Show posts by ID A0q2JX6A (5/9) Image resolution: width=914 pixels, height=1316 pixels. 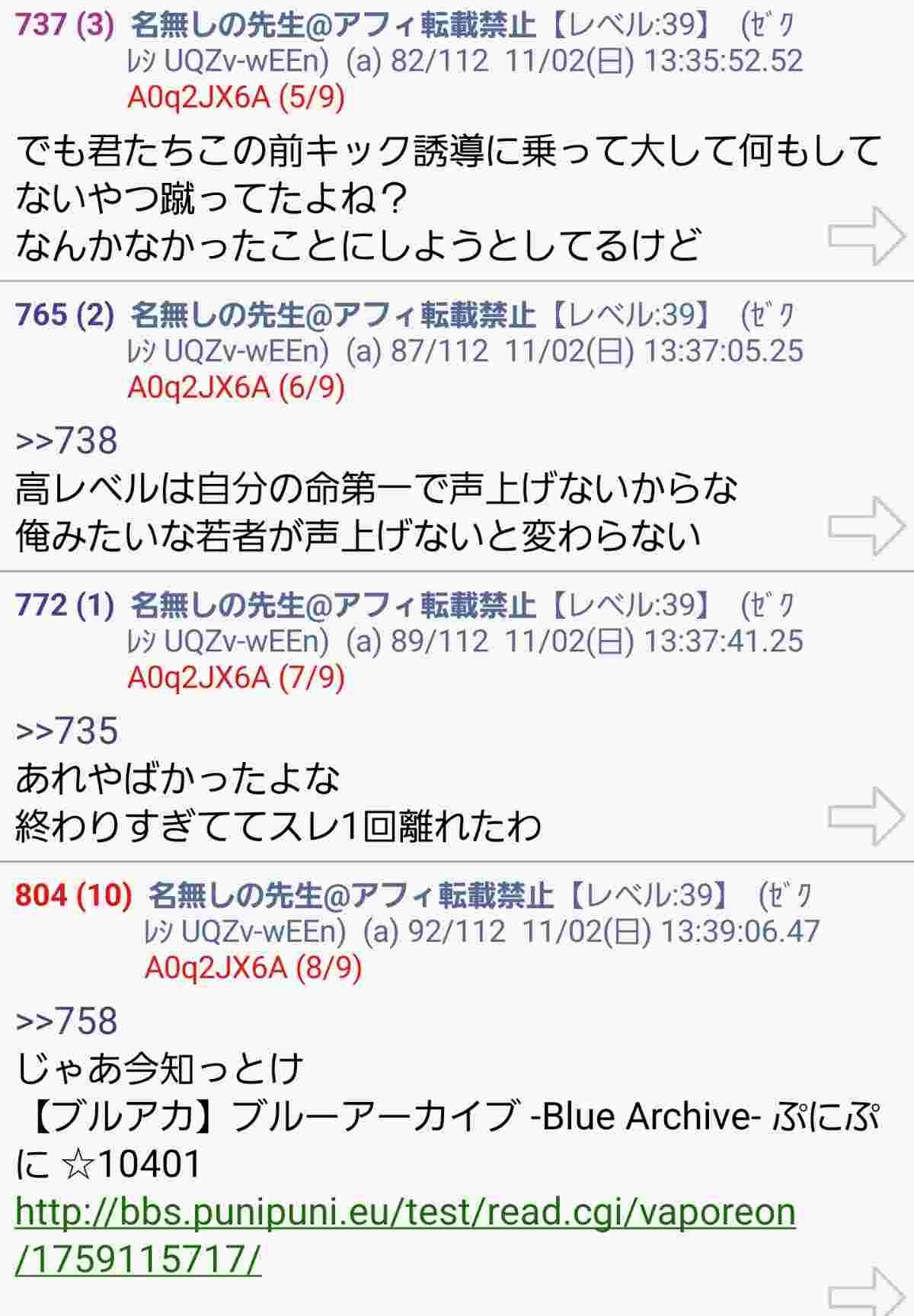click(236, 98)
